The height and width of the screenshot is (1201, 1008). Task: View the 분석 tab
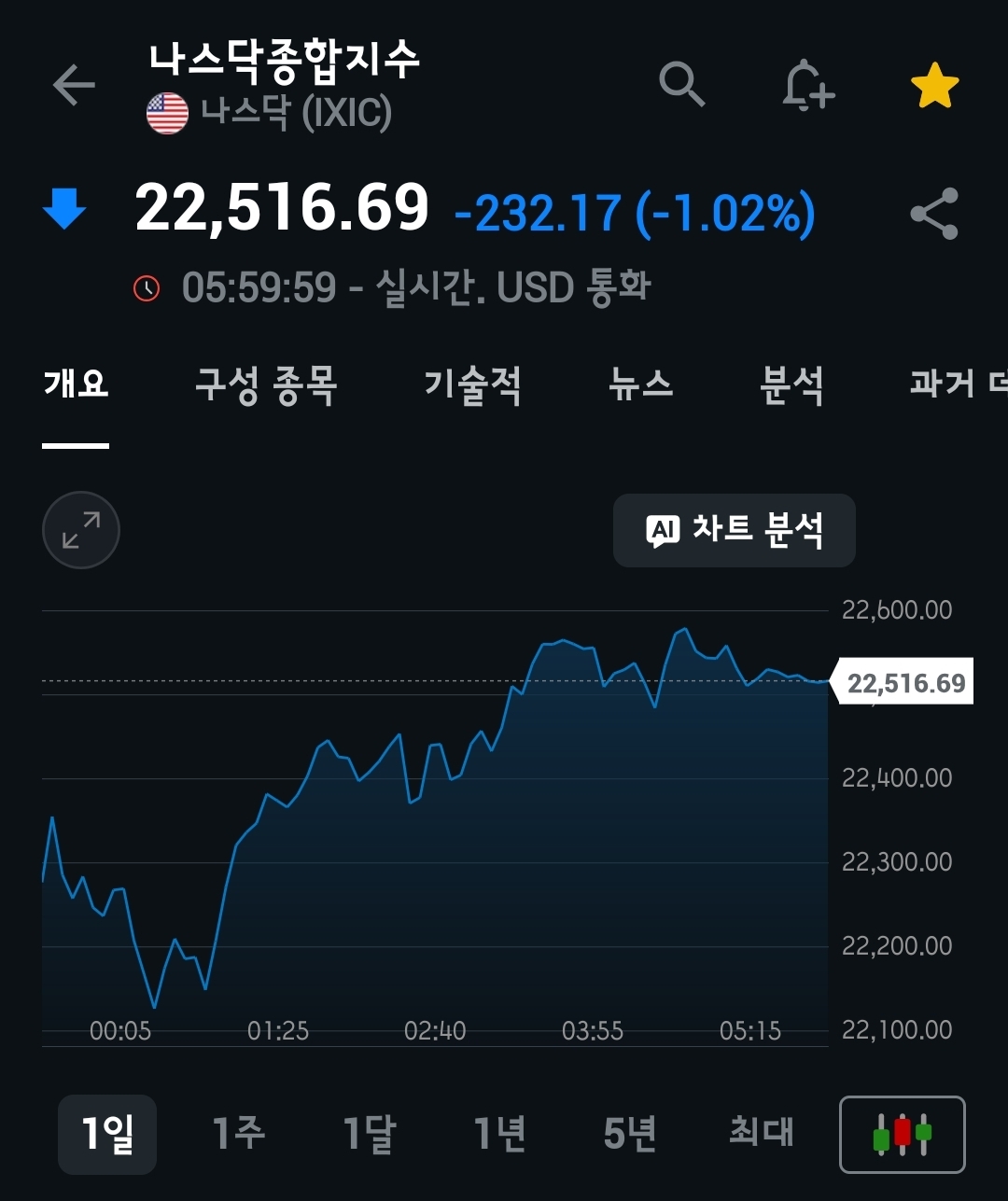[x=791, y=384]
